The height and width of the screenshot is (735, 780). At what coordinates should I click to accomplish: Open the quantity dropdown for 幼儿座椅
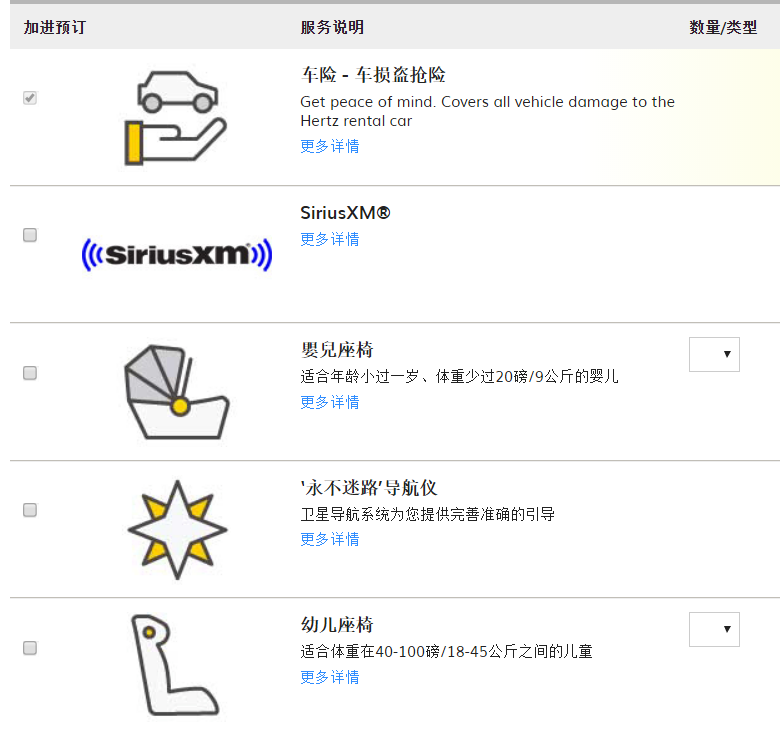[x=714, y=630]
